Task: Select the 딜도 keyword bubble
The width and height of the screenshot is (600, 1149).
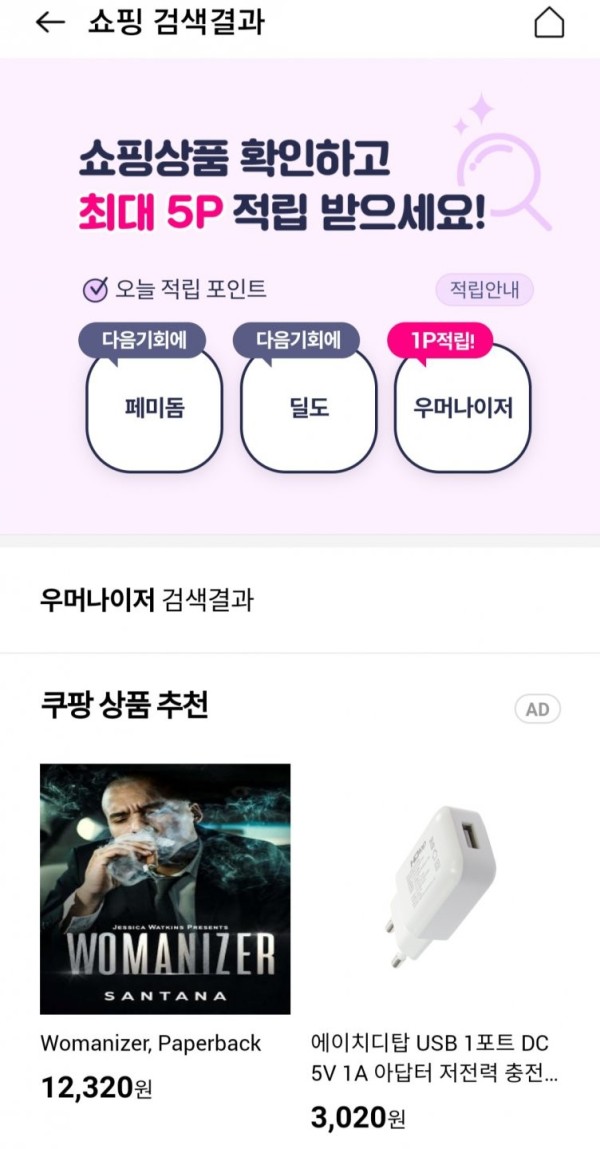Action: pyautogui.click(x=308, y=409)
